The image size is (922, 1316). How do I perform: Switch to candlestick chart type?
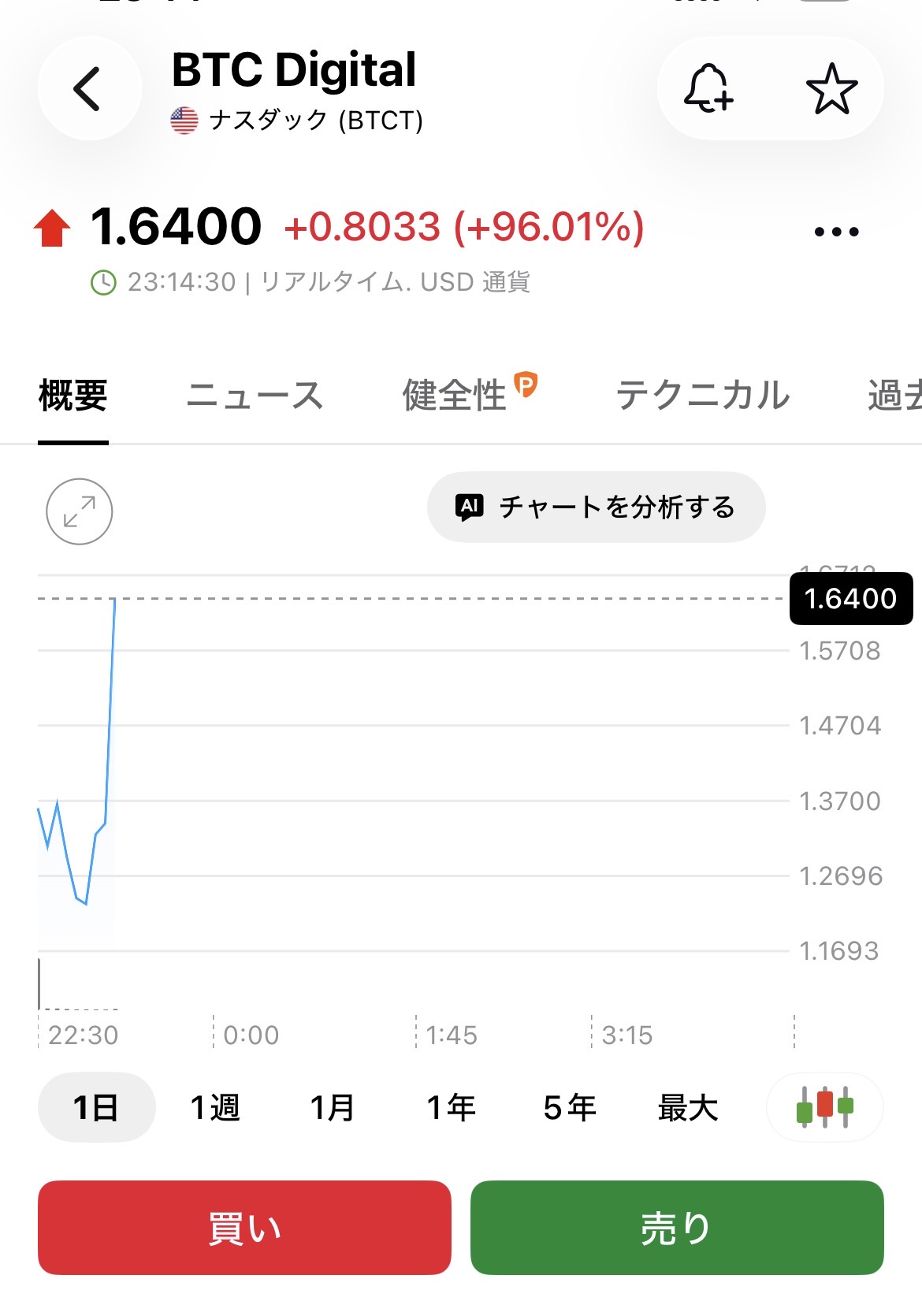825,1107
